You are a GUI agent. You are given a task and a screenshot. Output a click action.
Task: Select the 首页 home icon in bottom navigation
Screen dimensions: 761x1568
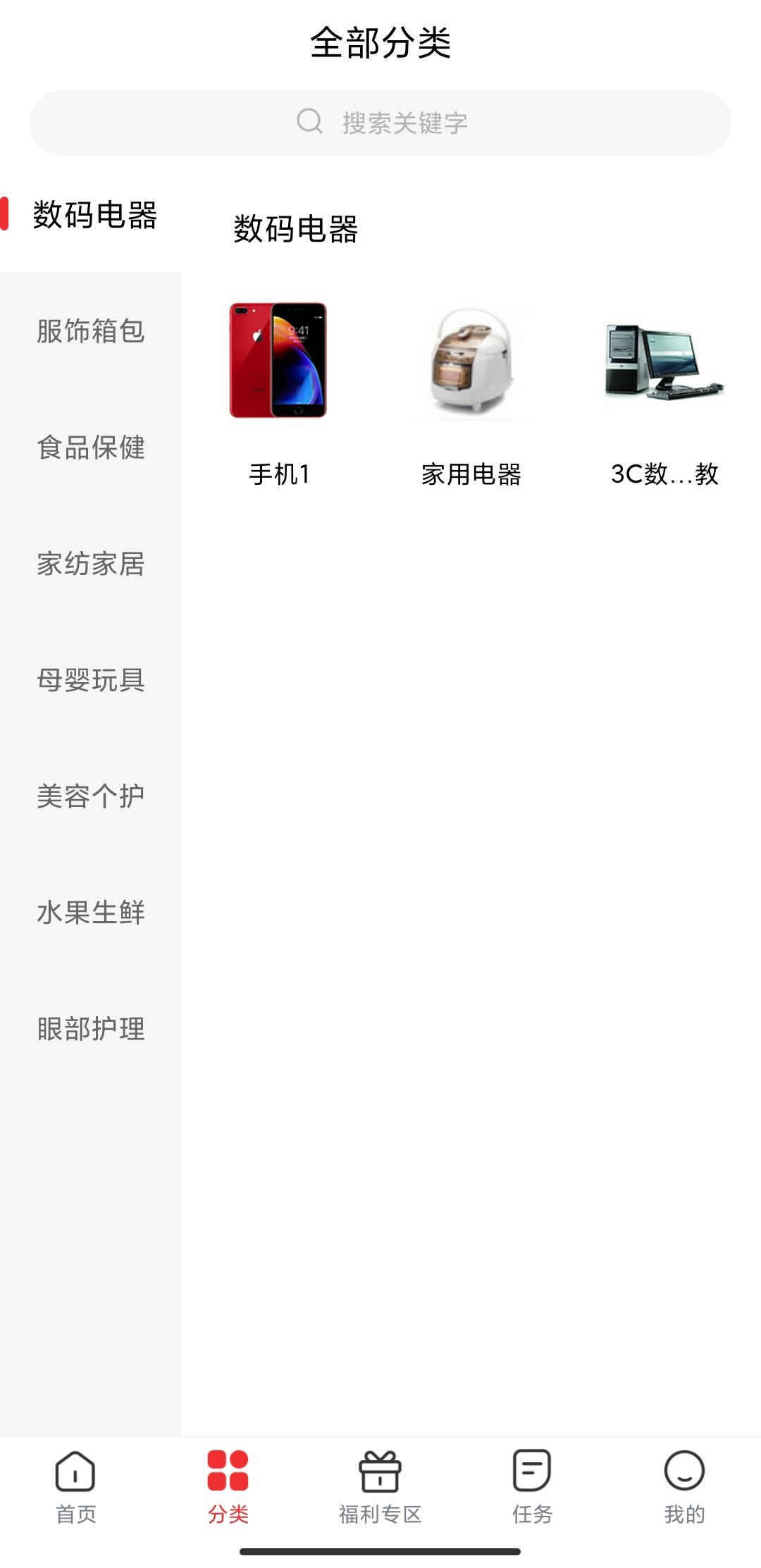[x=75, y=1473]
